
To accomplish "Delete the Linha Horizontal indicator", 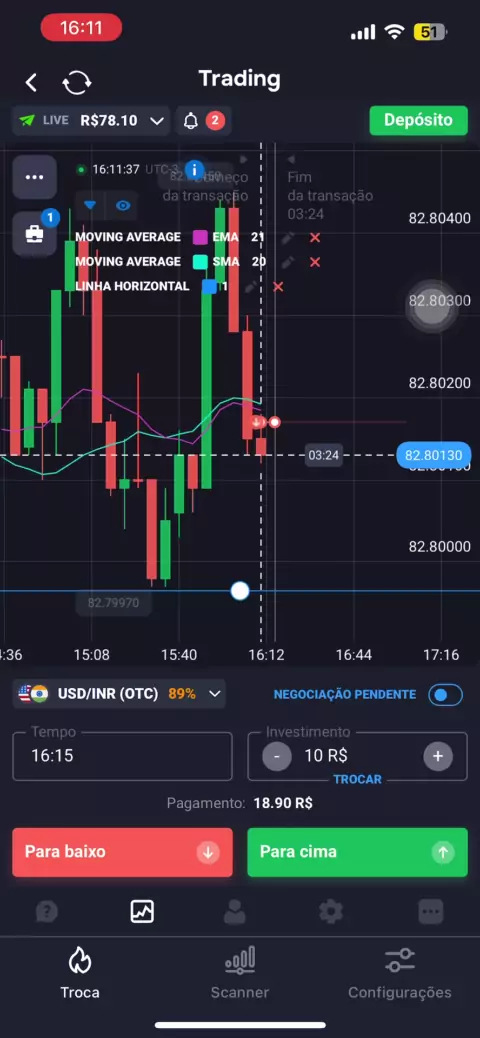I will [x=278, y=287].
